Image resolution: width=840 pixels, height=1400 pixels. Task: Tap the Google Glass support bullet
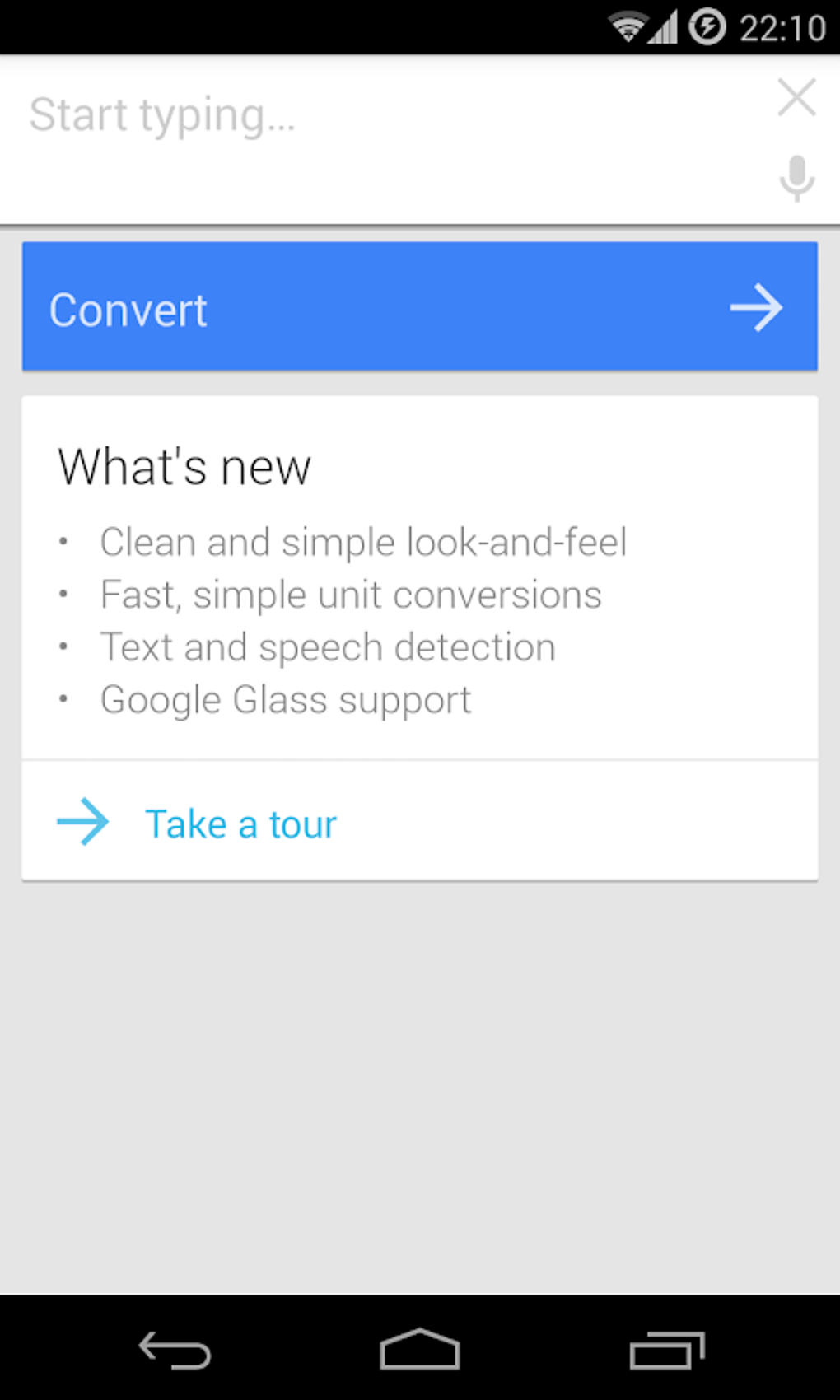[285, 699]
